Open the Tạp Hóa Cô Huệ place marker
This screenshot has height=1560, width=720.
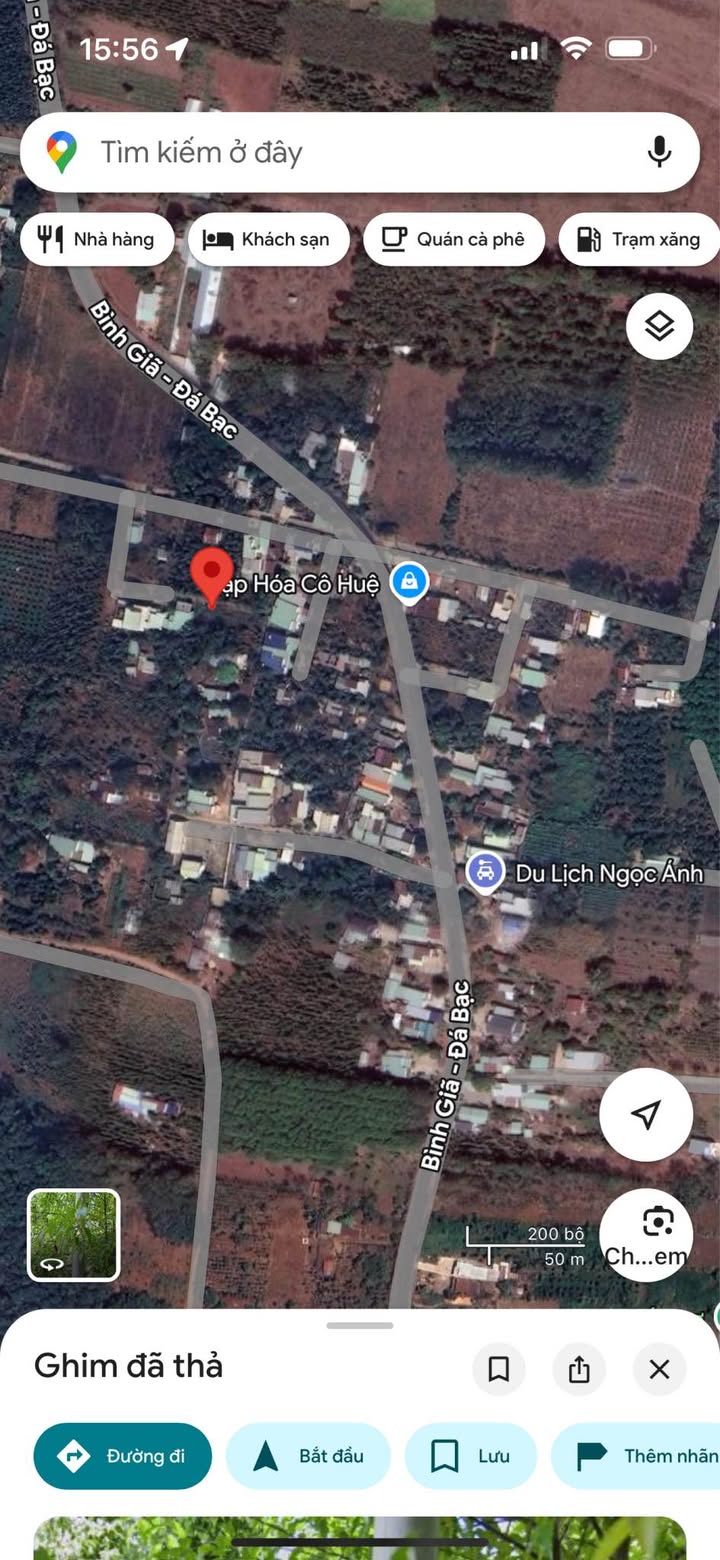point(408,582)
